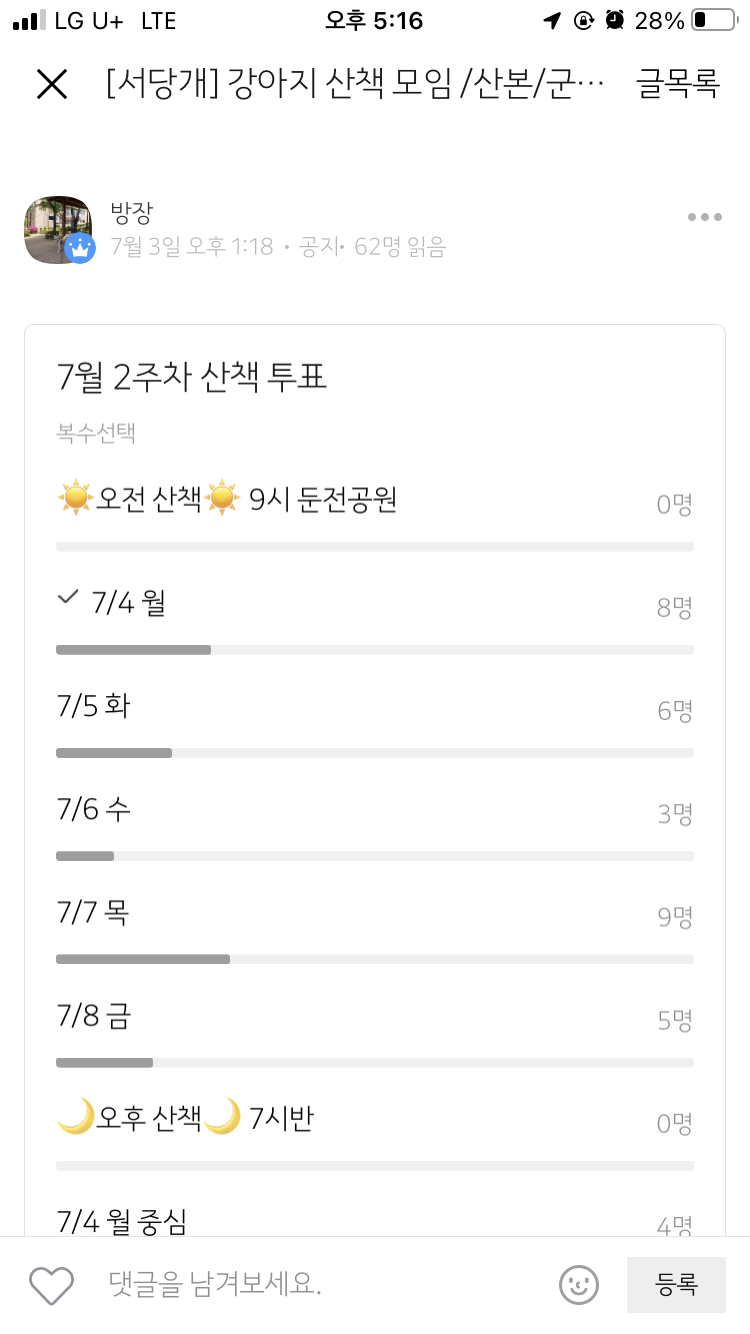Open the three-dot overflow menu
The height and width of the screenshot is (1334, 750).
705,217
